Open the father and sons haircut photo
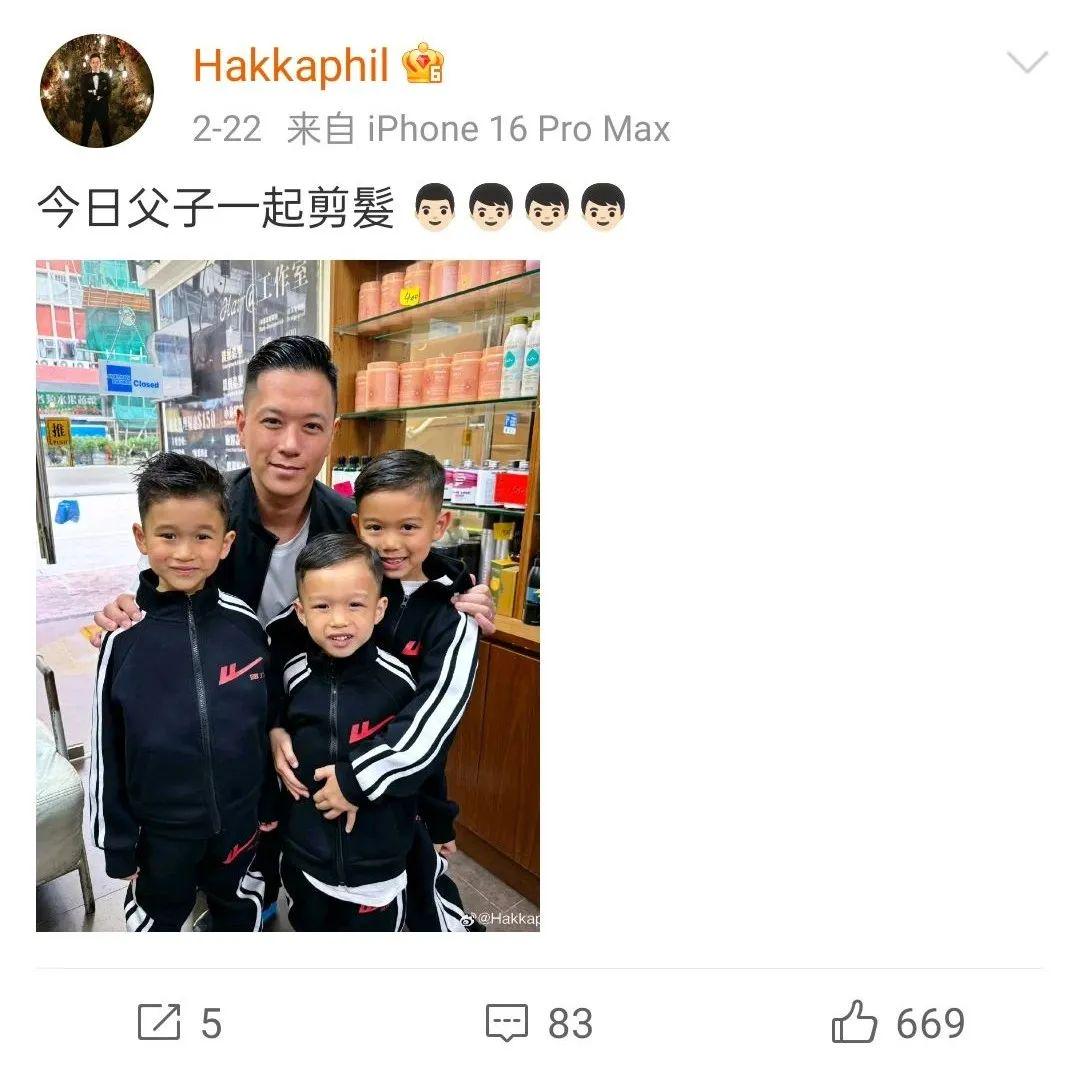Screen dimensions: 1080x1068 [288, 596]
